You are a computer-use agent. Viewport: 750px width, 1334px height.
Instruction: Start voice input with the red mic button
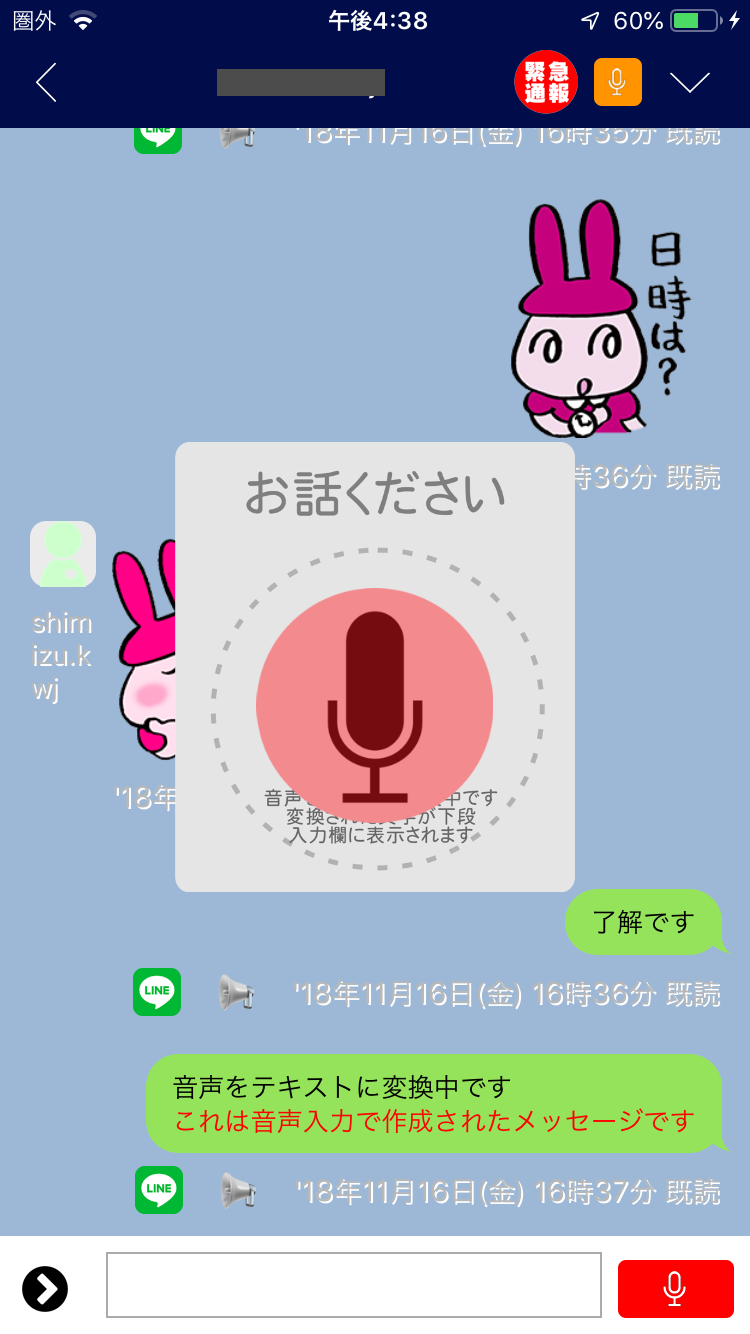click(x=675, y=1288)
